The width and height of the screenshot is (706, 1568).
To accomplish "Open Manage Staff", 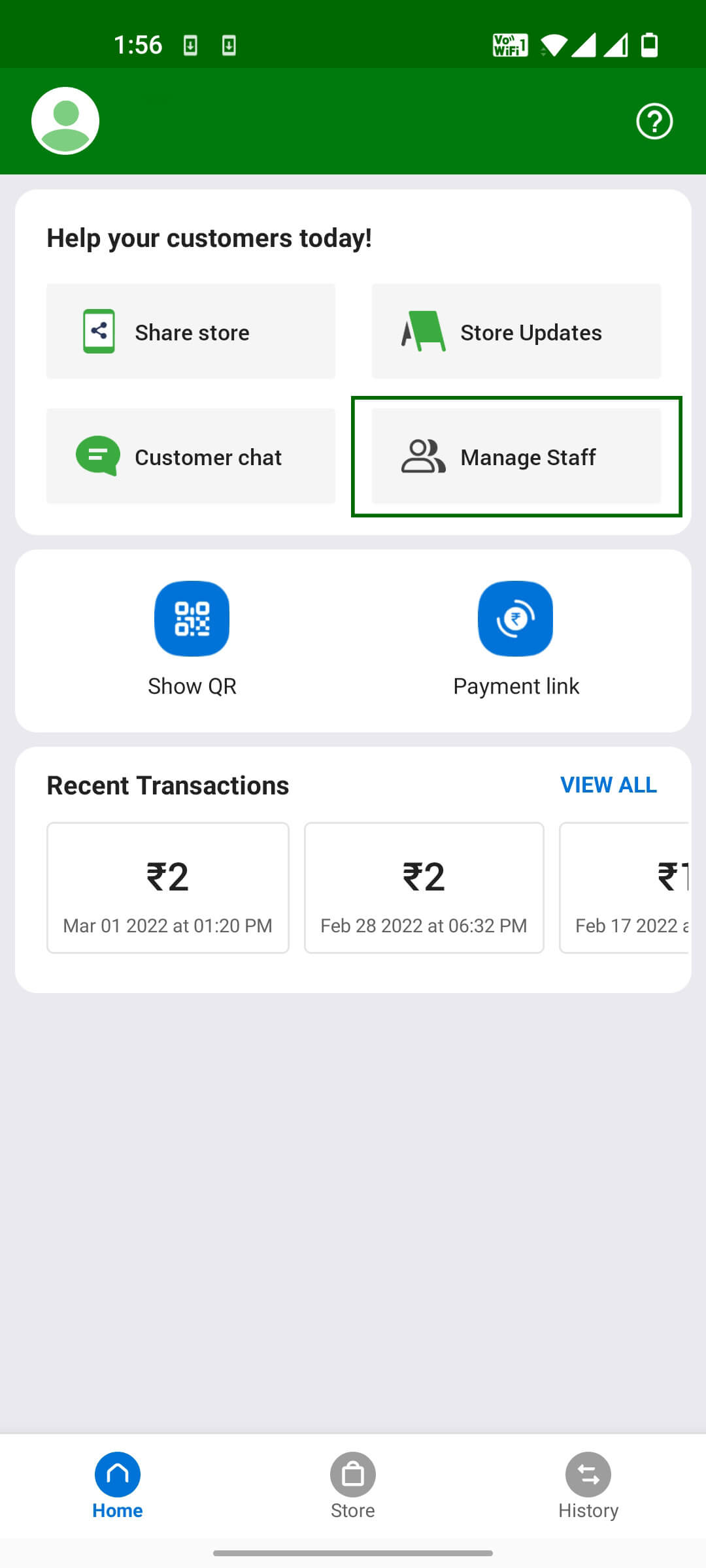I will pyautogui.click(x=516, y=456).
